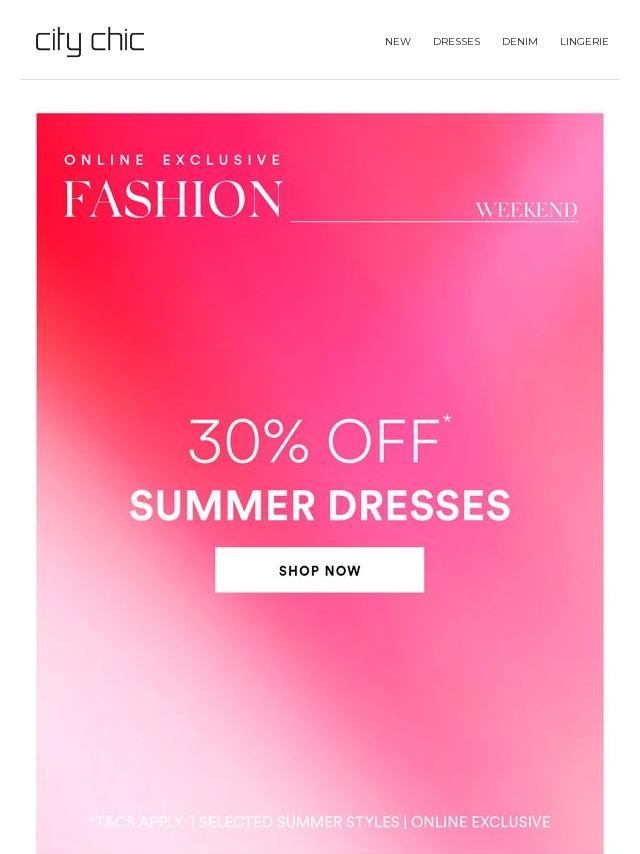This screenshot has width=640, height=854.
Task: Tap the SHOP NOW button
Action: tap(319, 570)
